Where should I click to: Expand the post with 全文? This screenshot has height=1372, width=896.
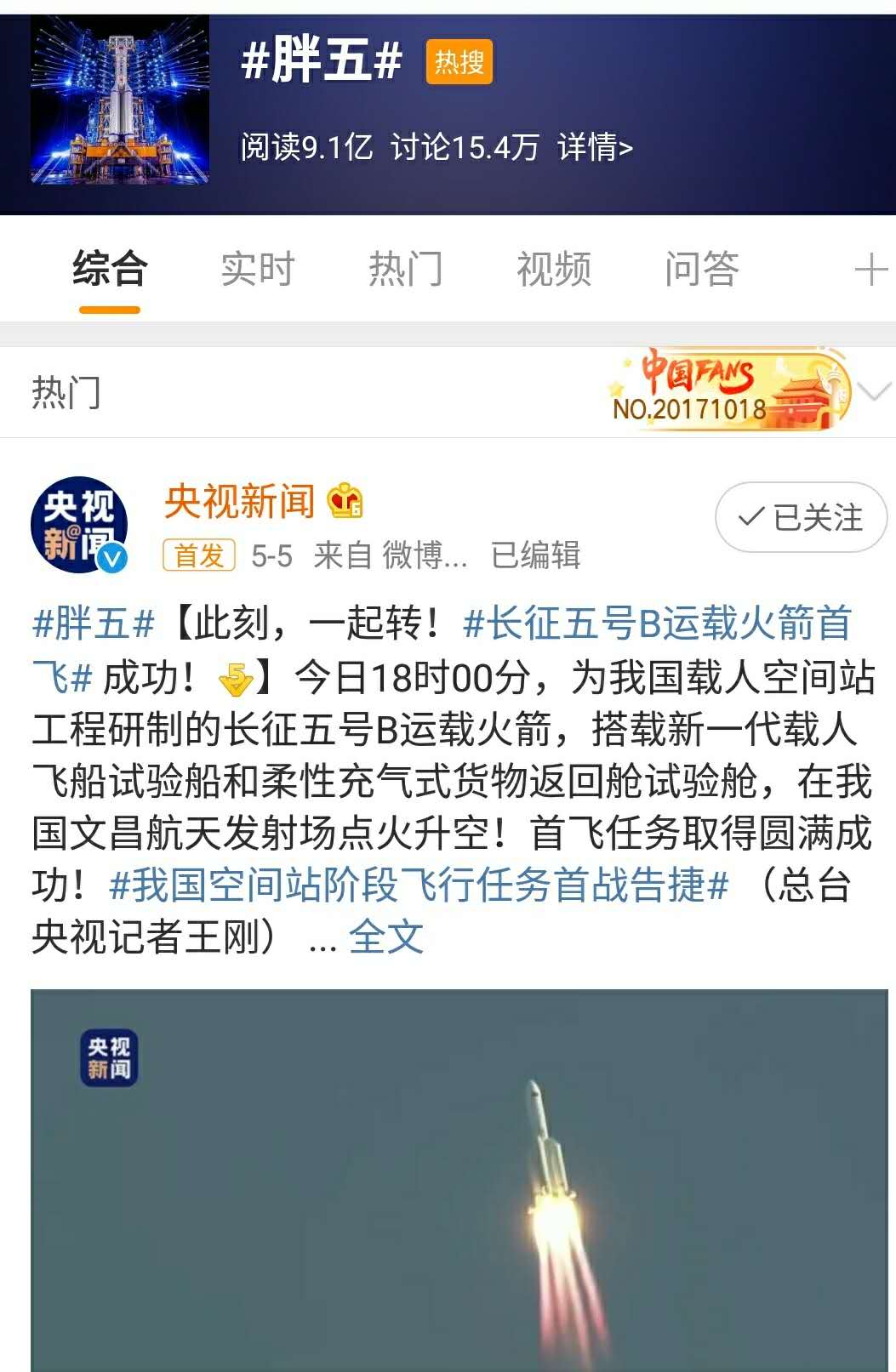click(386, 937)
